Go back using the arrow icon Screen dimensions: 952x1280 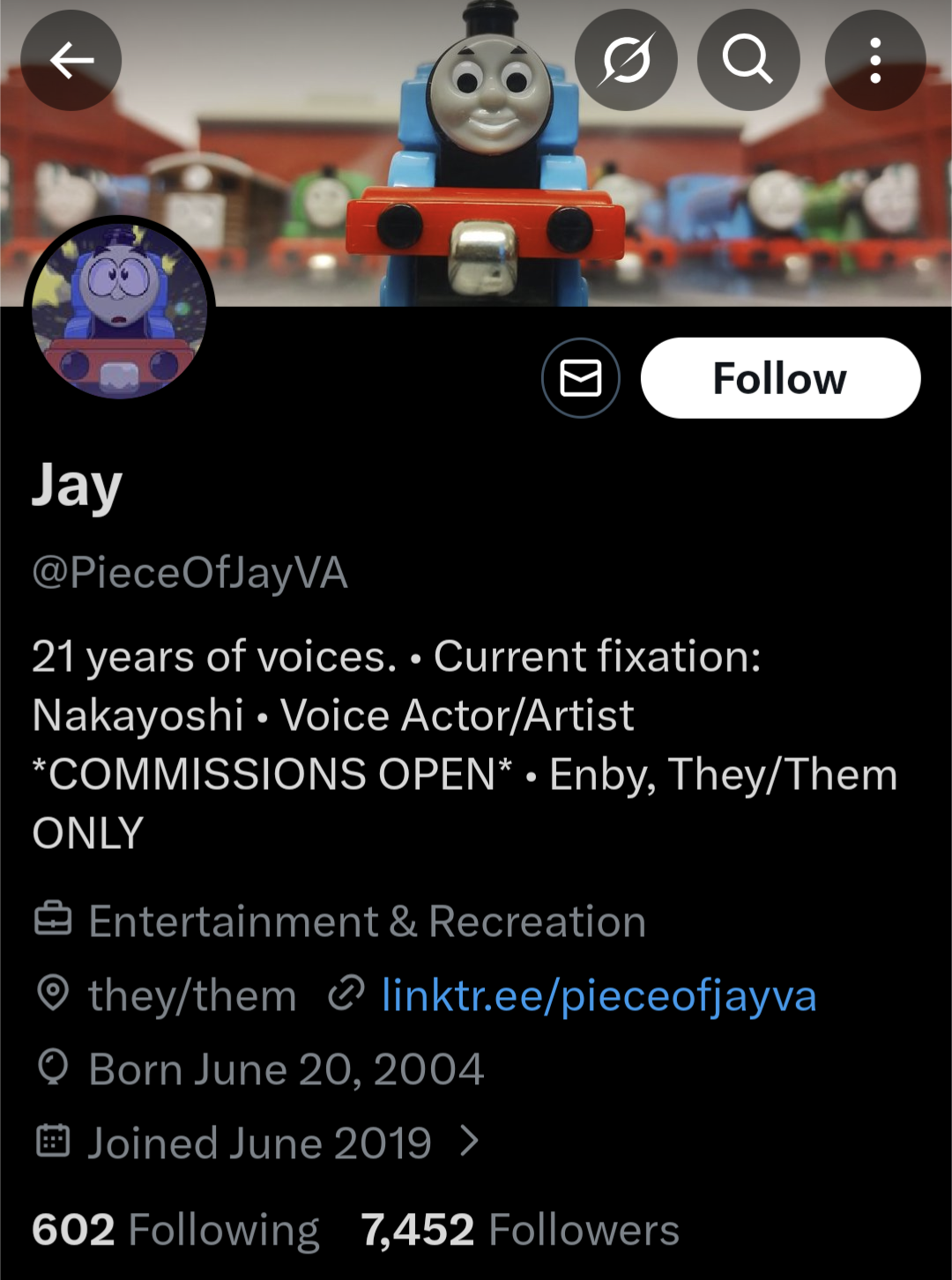pos(71,60)
